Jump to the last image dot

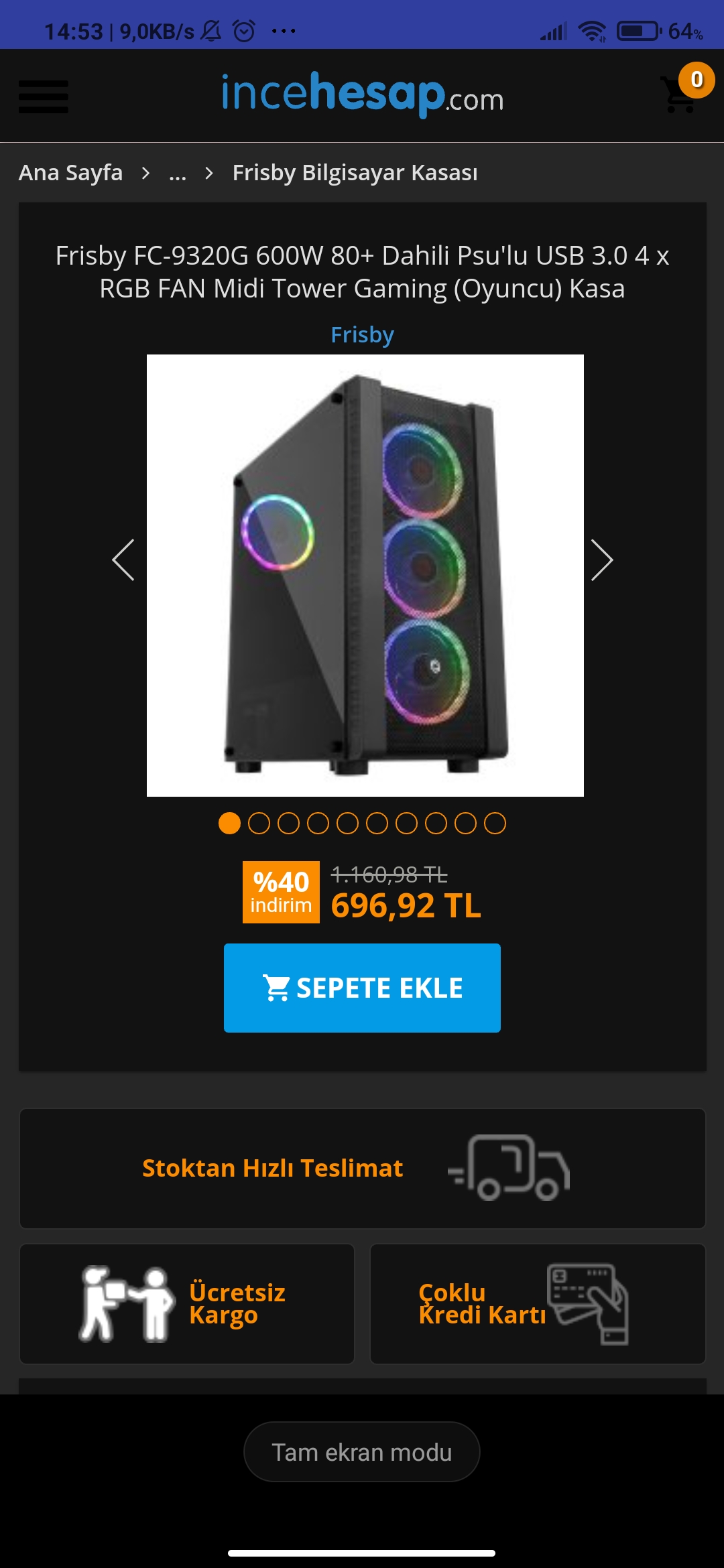pos(495,823)
